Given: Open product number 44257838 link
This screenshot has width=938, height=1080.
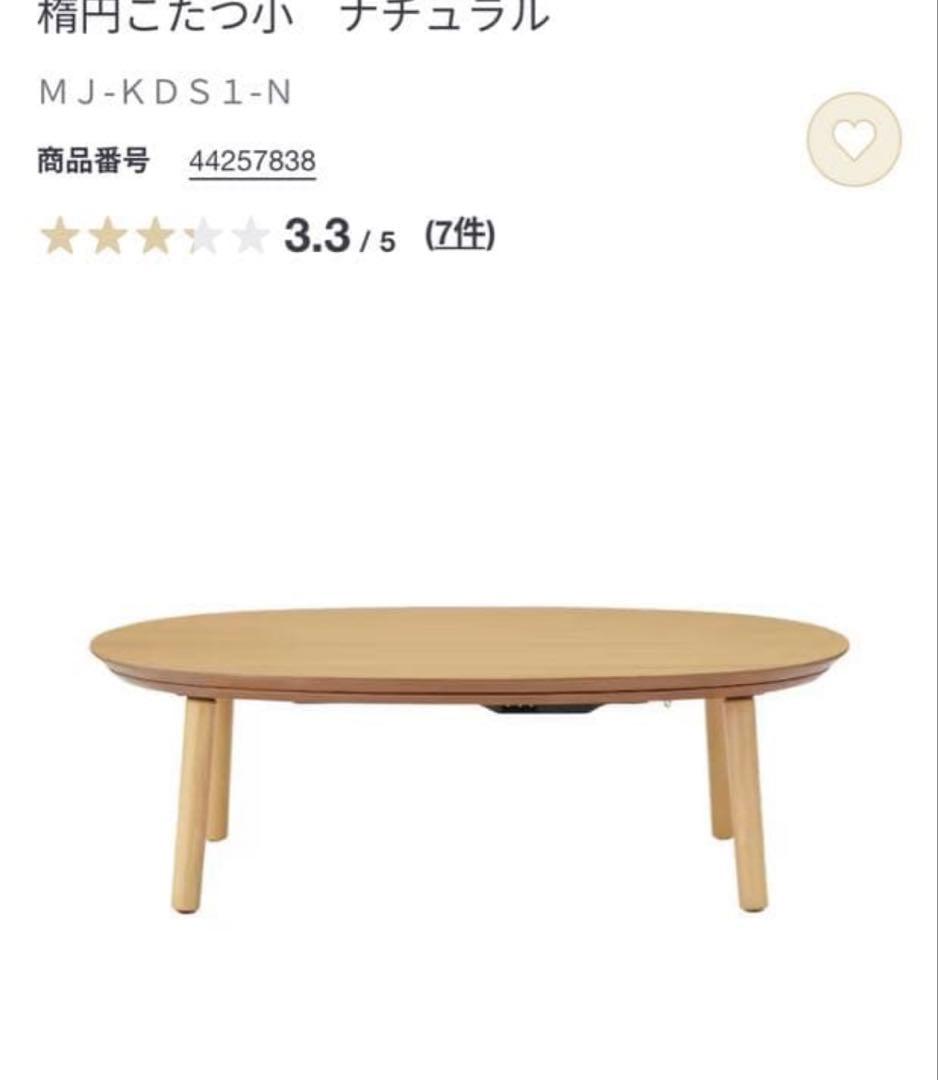Looking at the screenshot, I should pos(252,161).
